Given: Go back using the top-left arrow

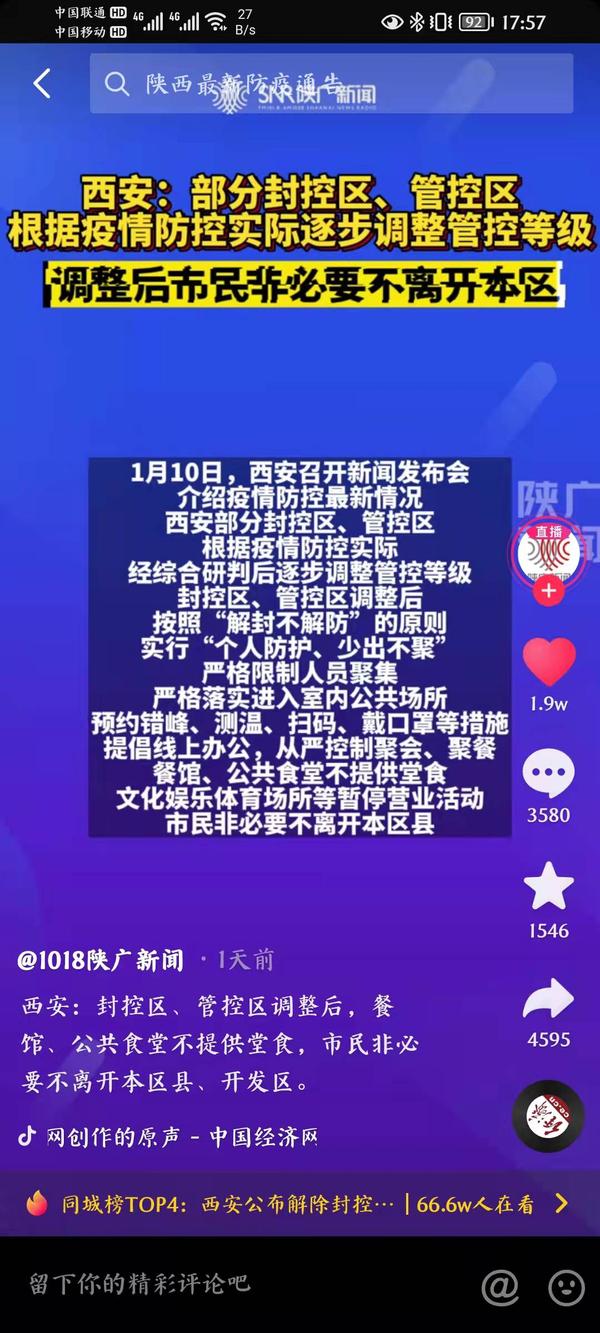Looking at the screenshot, I should (41, 84).
